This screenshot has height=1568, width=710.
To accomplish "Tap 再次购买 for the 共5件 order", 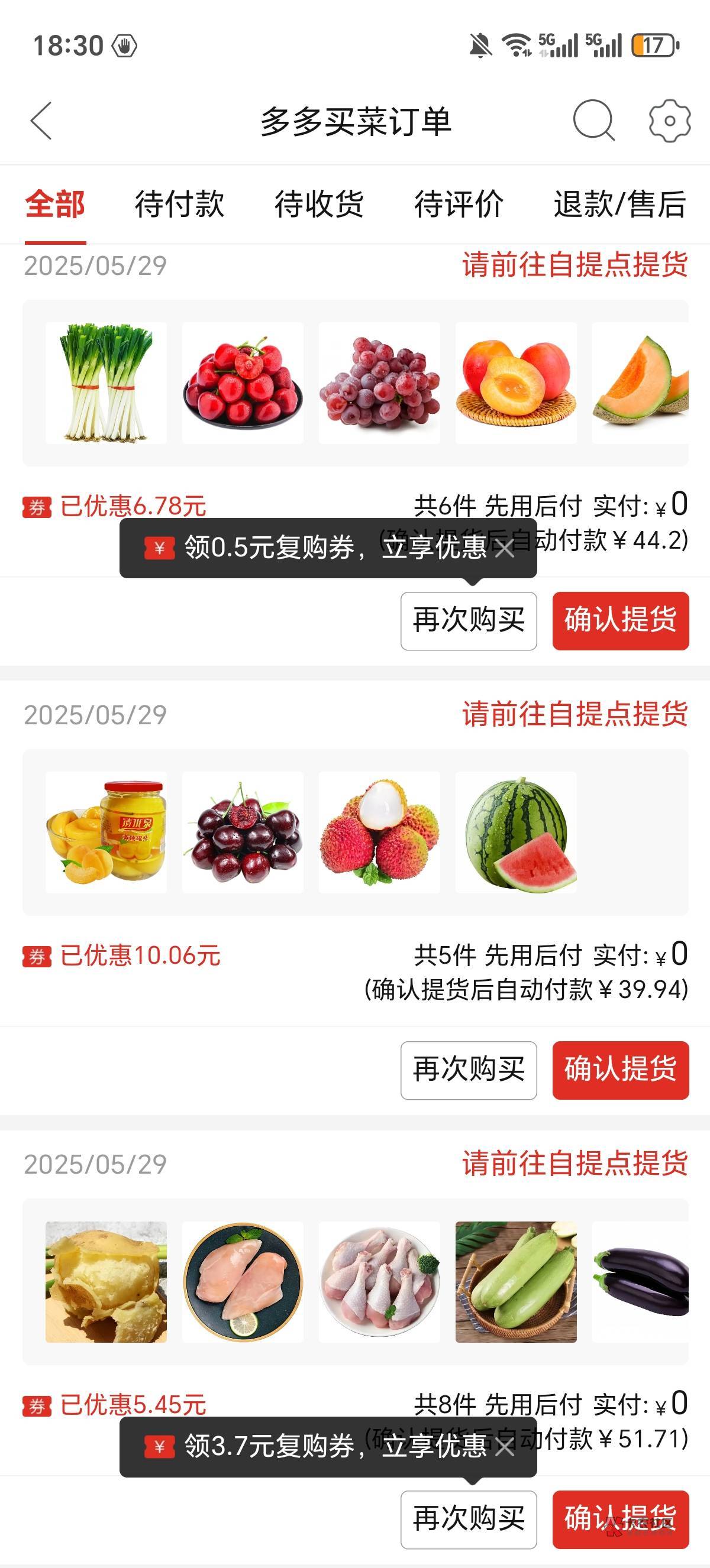I will (468, 1070).
